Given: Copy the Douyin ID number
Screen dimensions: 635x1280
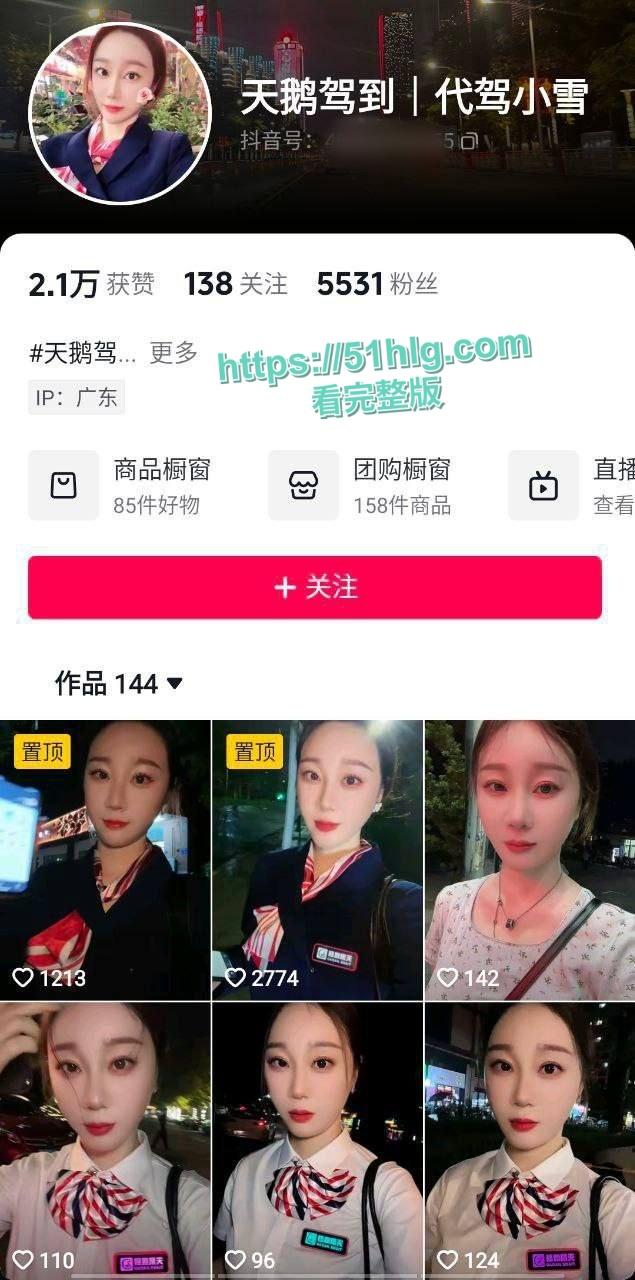Looking at the screenshot, I should [x=468, y=141].
